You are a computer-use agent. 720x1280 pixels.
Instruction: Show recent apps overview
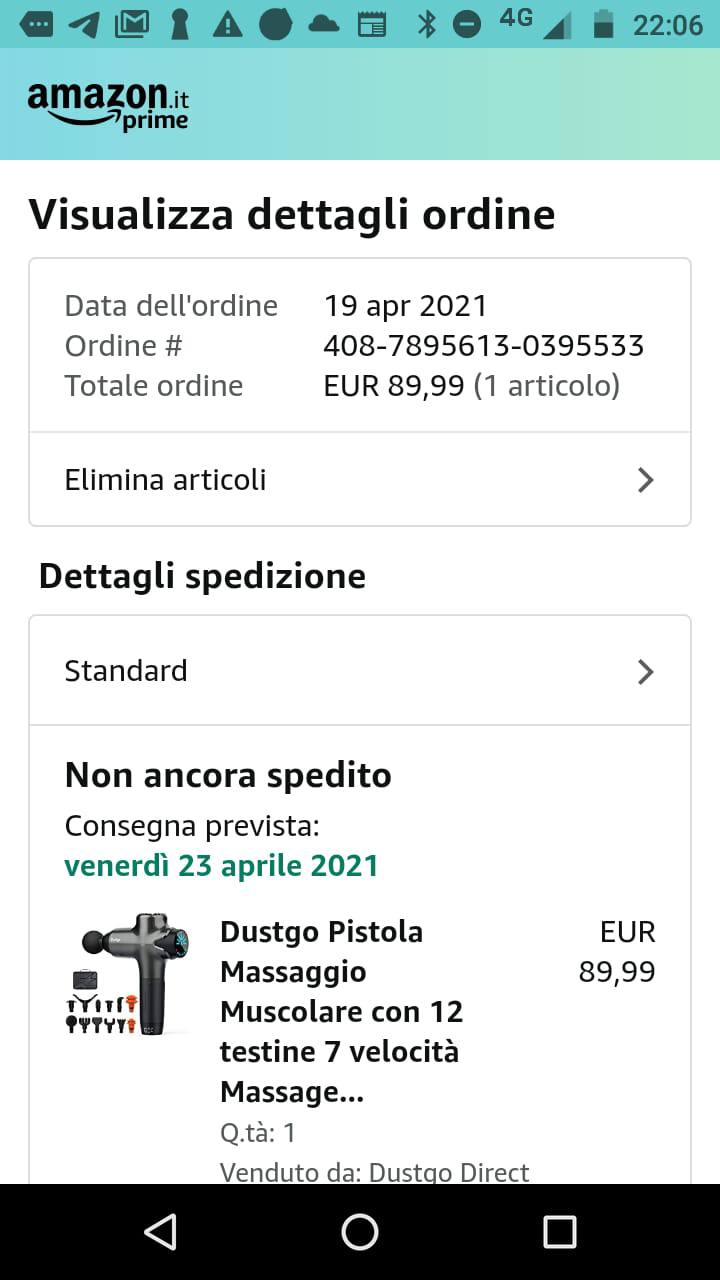click(559, 1232)
